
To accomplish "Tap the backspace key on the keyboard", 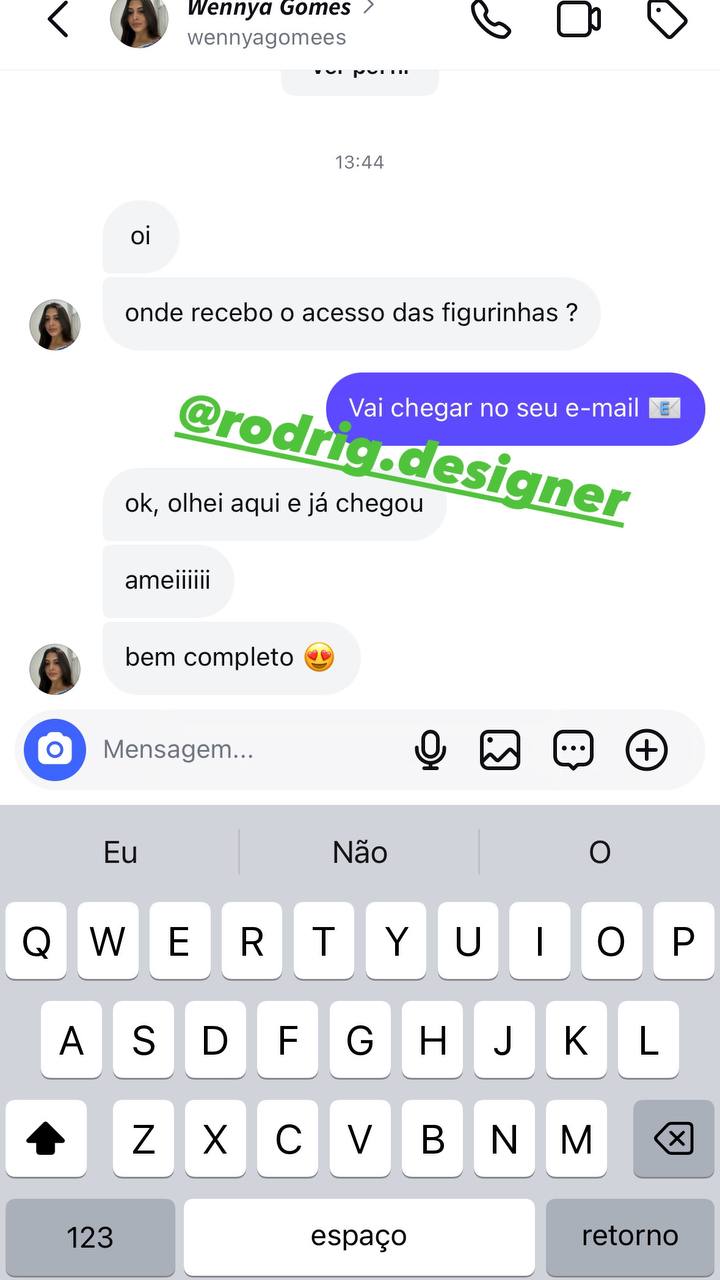I will point(673,1138).
